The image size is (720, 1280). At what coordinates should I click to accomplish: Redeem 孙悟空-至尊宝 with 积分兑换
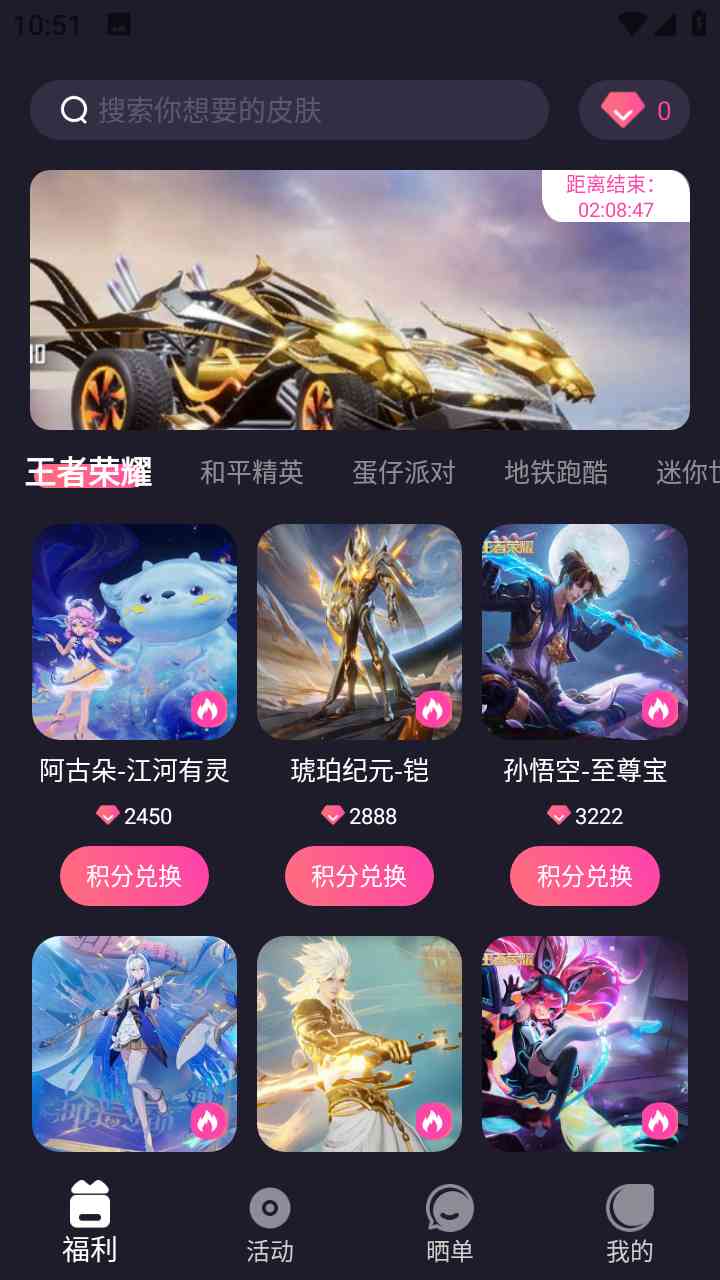(x=585, y=876)
